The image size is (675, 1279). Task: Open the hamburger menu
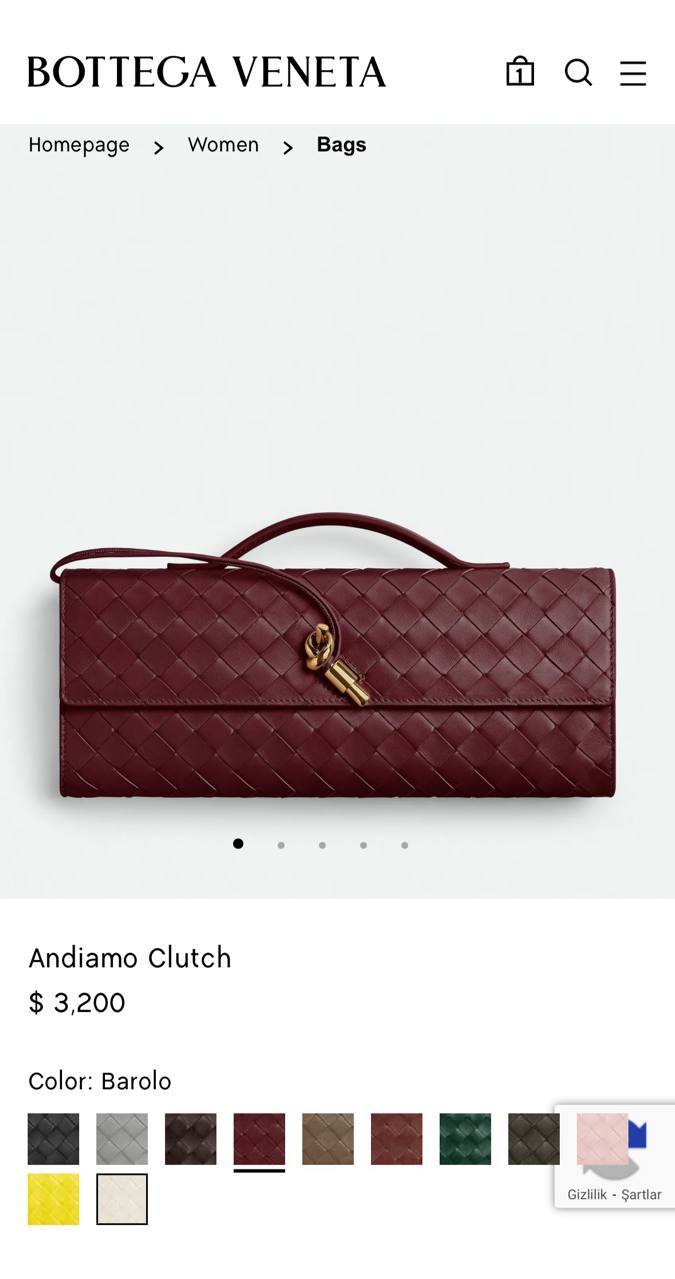click(633, 72)
